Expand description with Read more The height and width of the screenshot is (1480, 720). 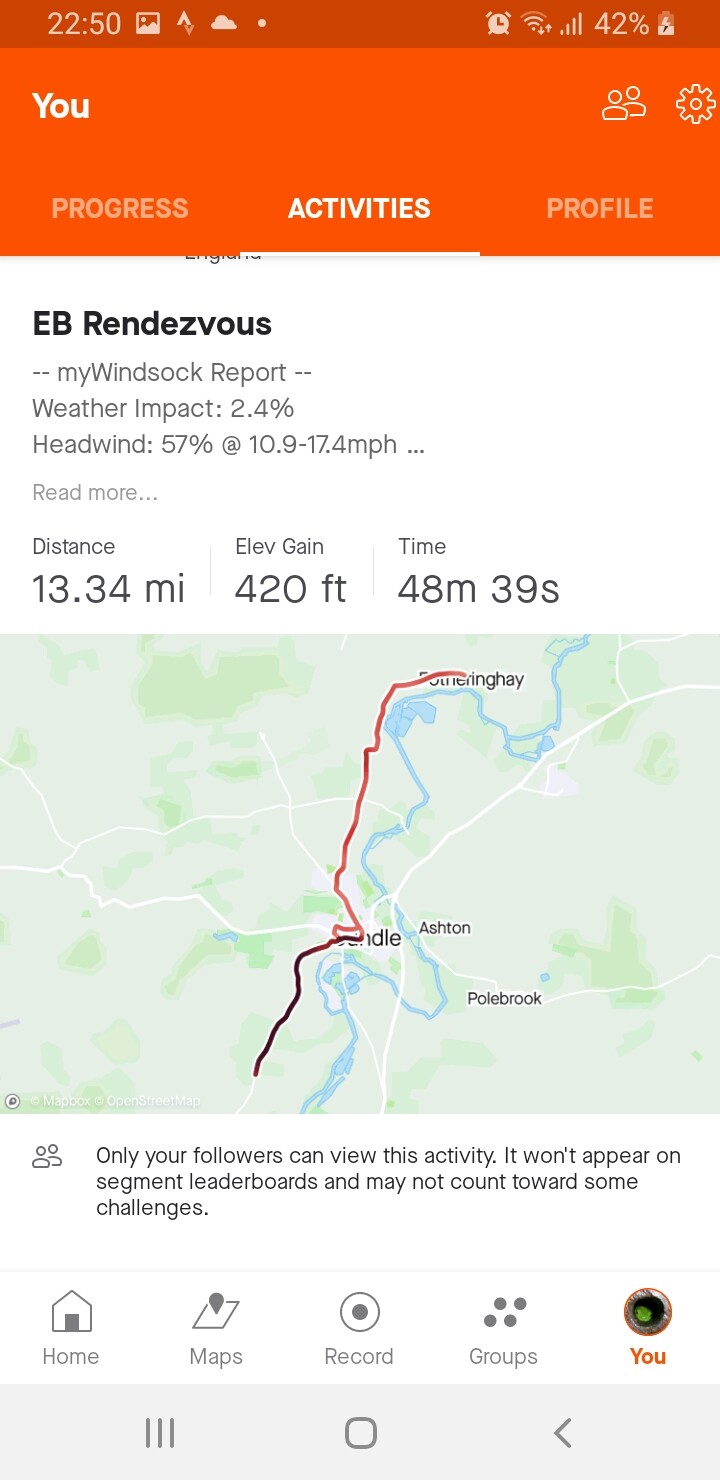95,492
